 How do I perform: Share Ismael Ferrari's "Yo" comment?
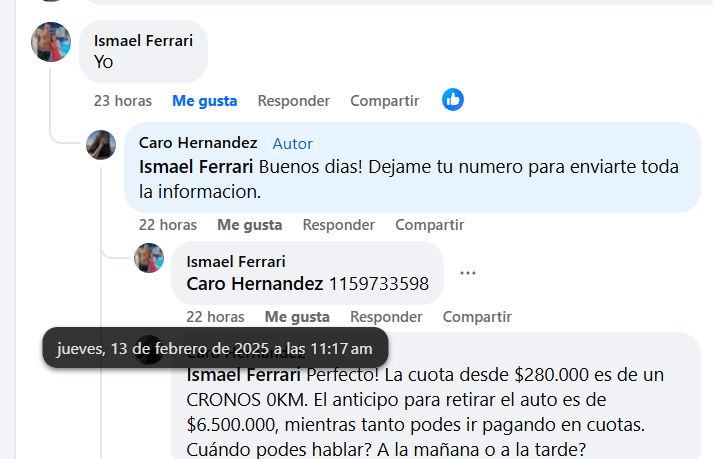(384, 101)
